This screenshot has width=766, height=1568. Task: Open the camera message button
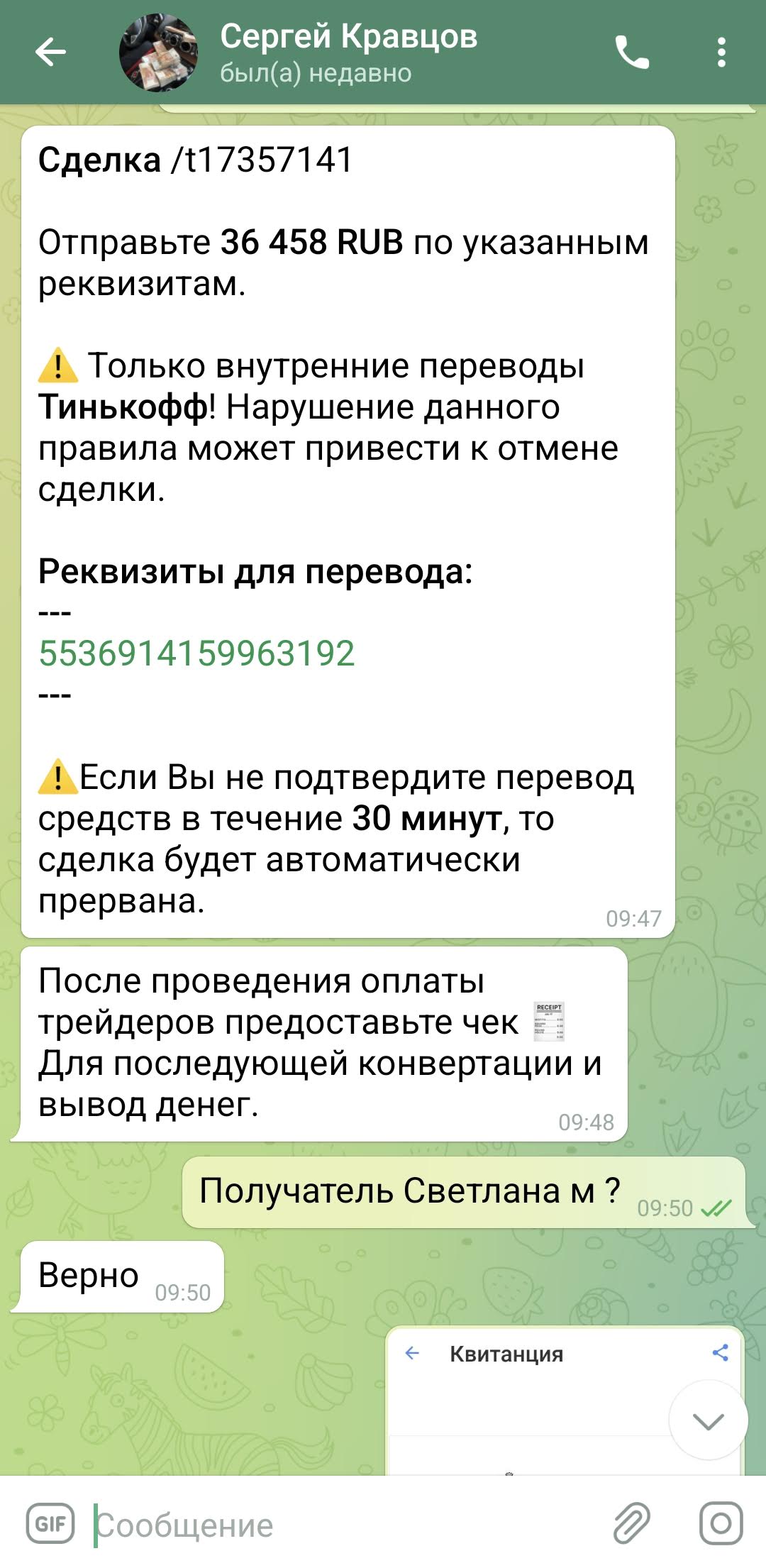(721, 1523)
